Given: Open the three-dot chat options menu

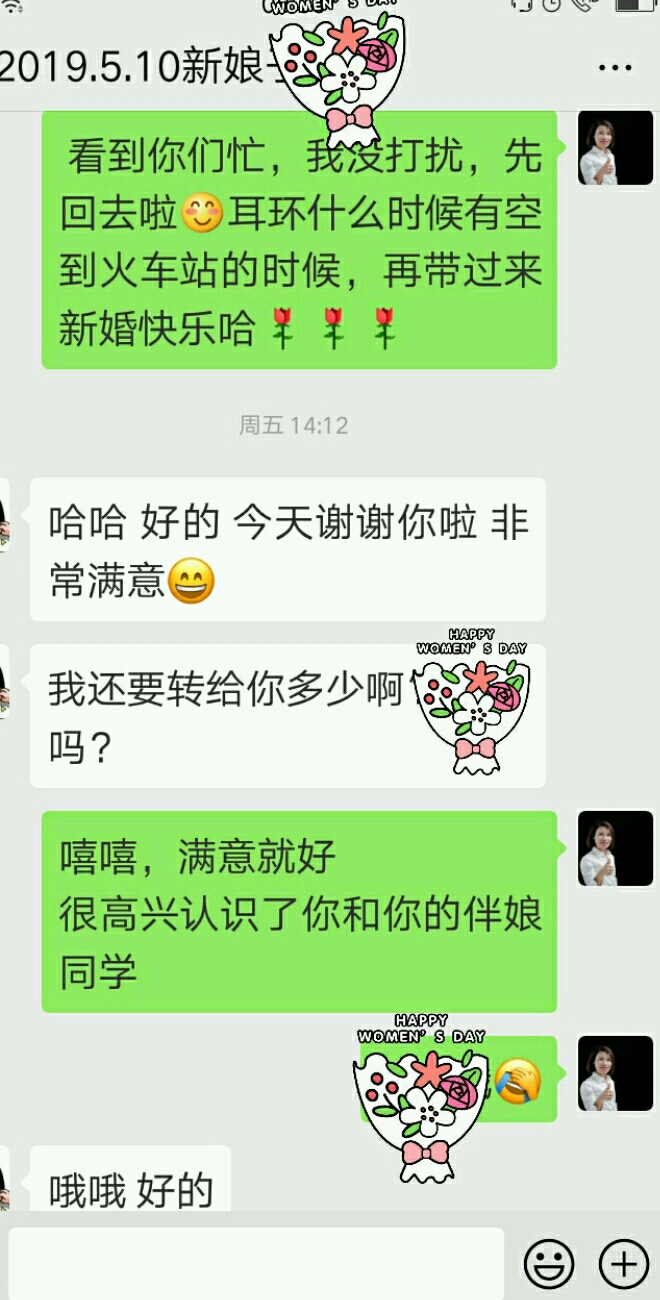Looking at the screenshot, I should (x=614, y=68).
